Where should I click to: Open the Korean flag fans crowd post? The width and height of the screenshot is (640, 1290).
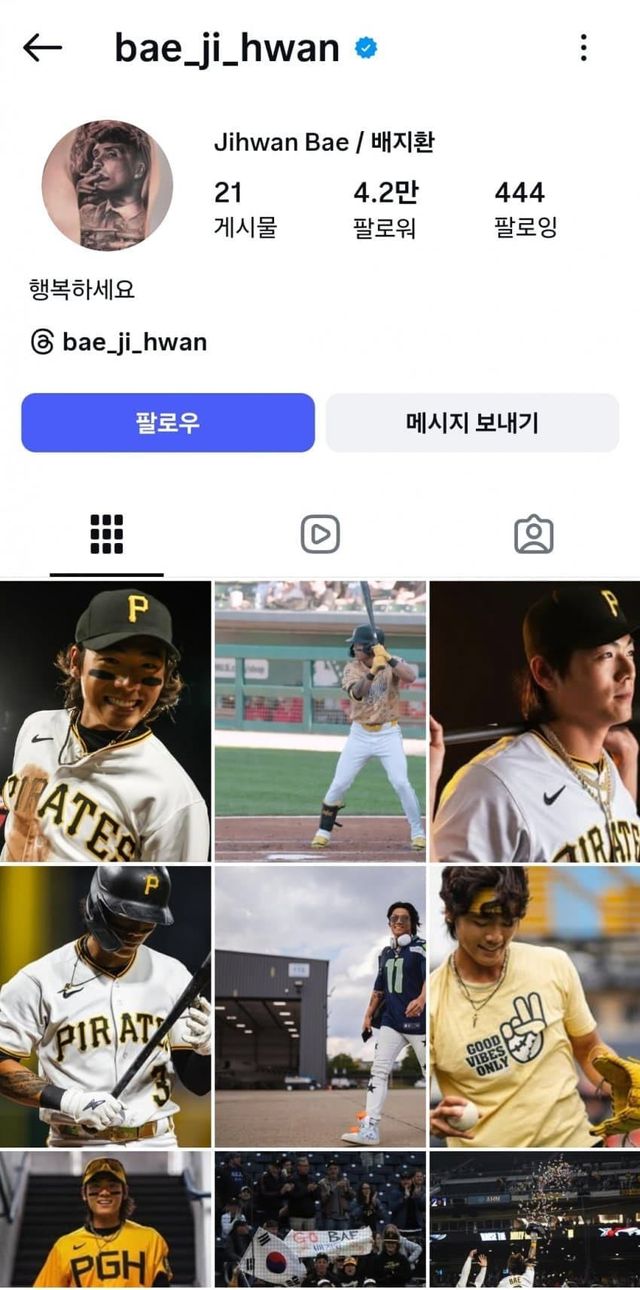pyautogui.click(x=320, y=1220)
